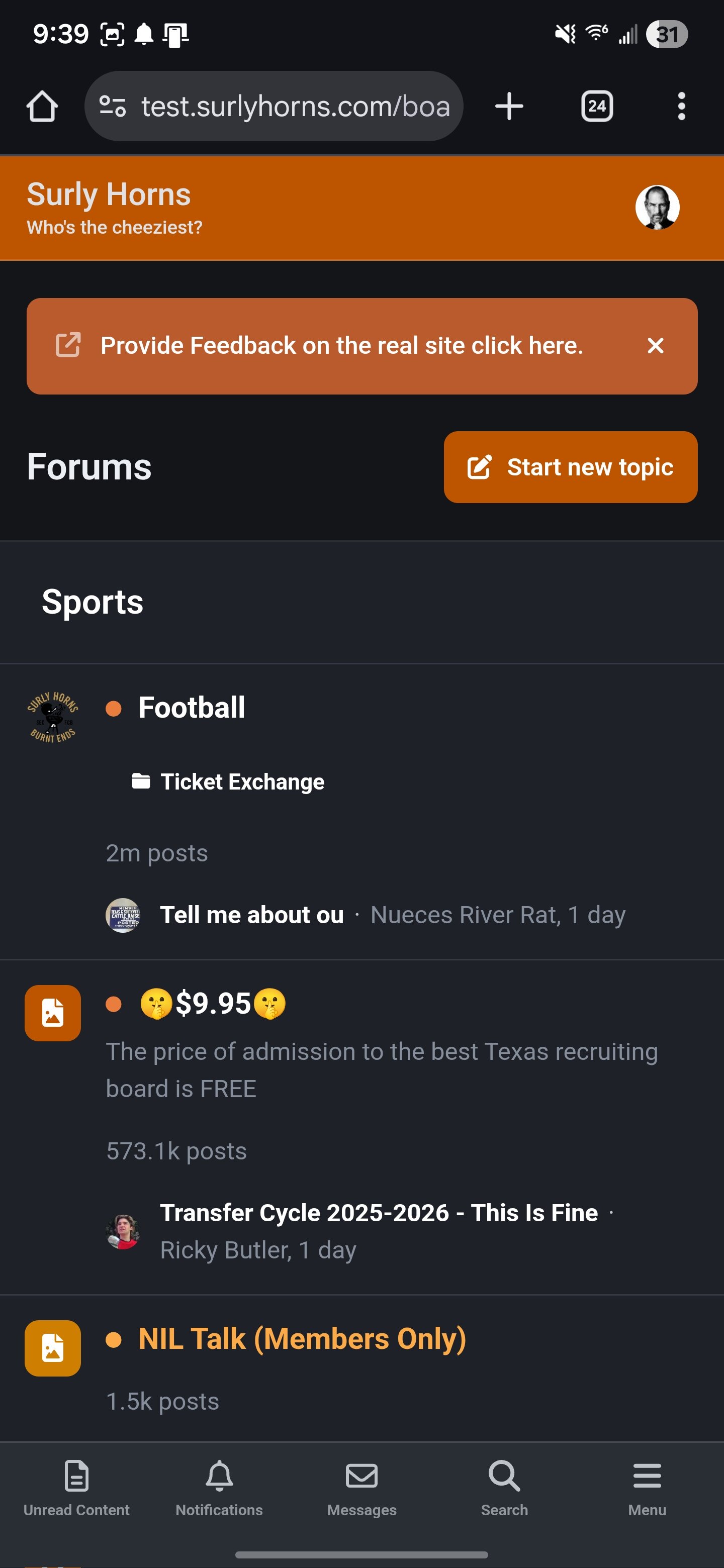Image resolution: width=724 pixels, height=1568 pixels.
Task: Open the "Tell me about ou" topic
Action: [x=251, y=915]
